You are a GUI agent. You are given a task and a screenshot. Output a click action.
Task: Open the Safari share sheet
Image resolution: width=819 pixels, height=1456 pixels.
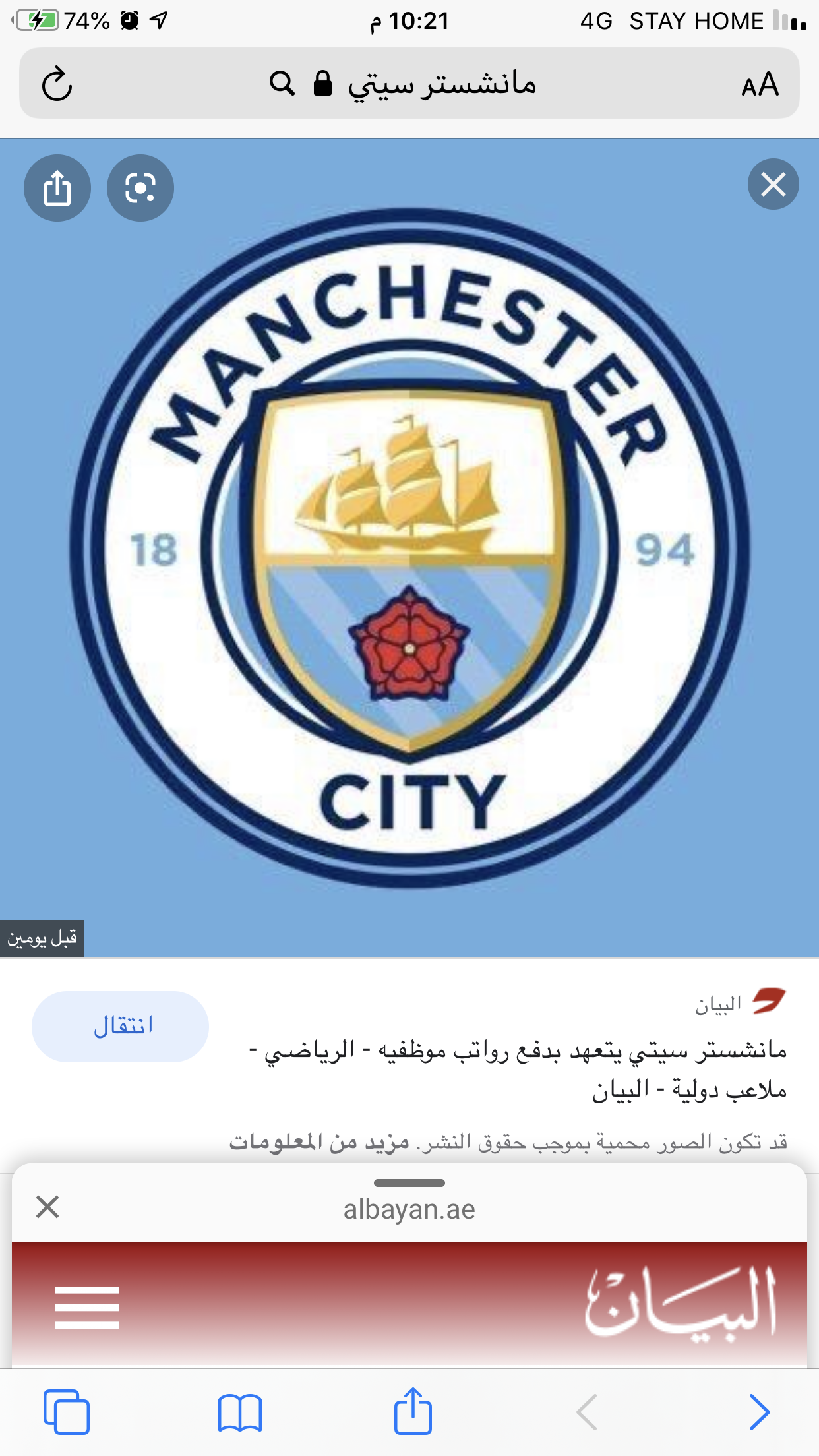[413, 1411]
